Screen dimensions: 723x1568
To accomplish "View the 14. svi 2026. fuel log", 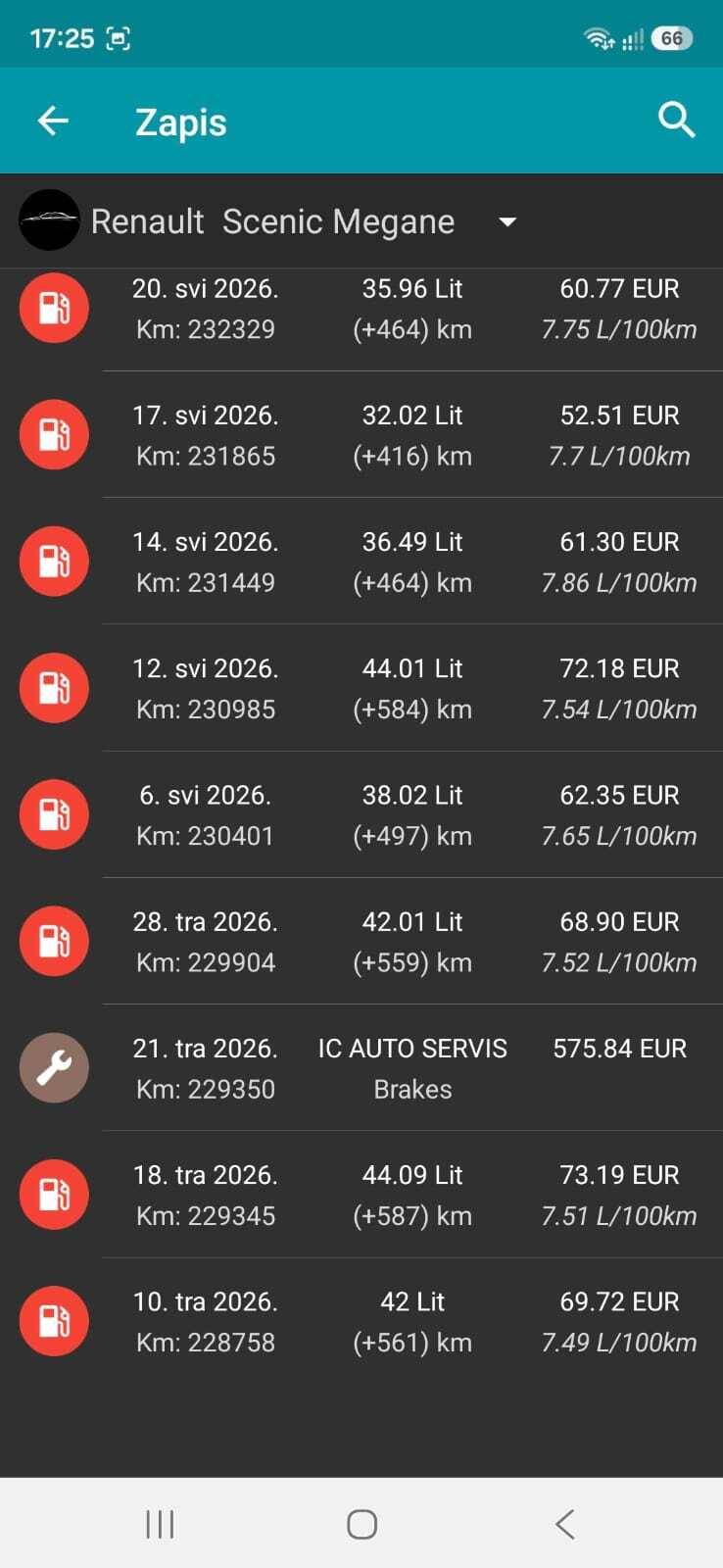I will pyautogui.click(x=361, y=561).
